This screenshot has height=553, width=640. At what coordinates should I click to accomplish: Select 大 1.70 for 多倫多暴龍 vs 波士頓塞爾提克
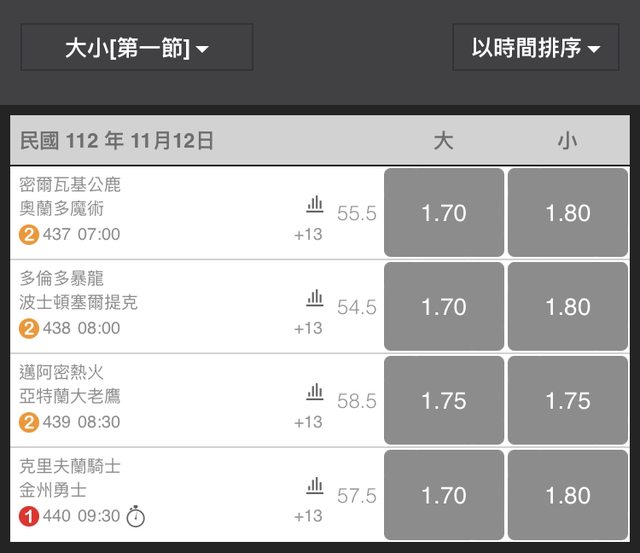click(444, 307)
